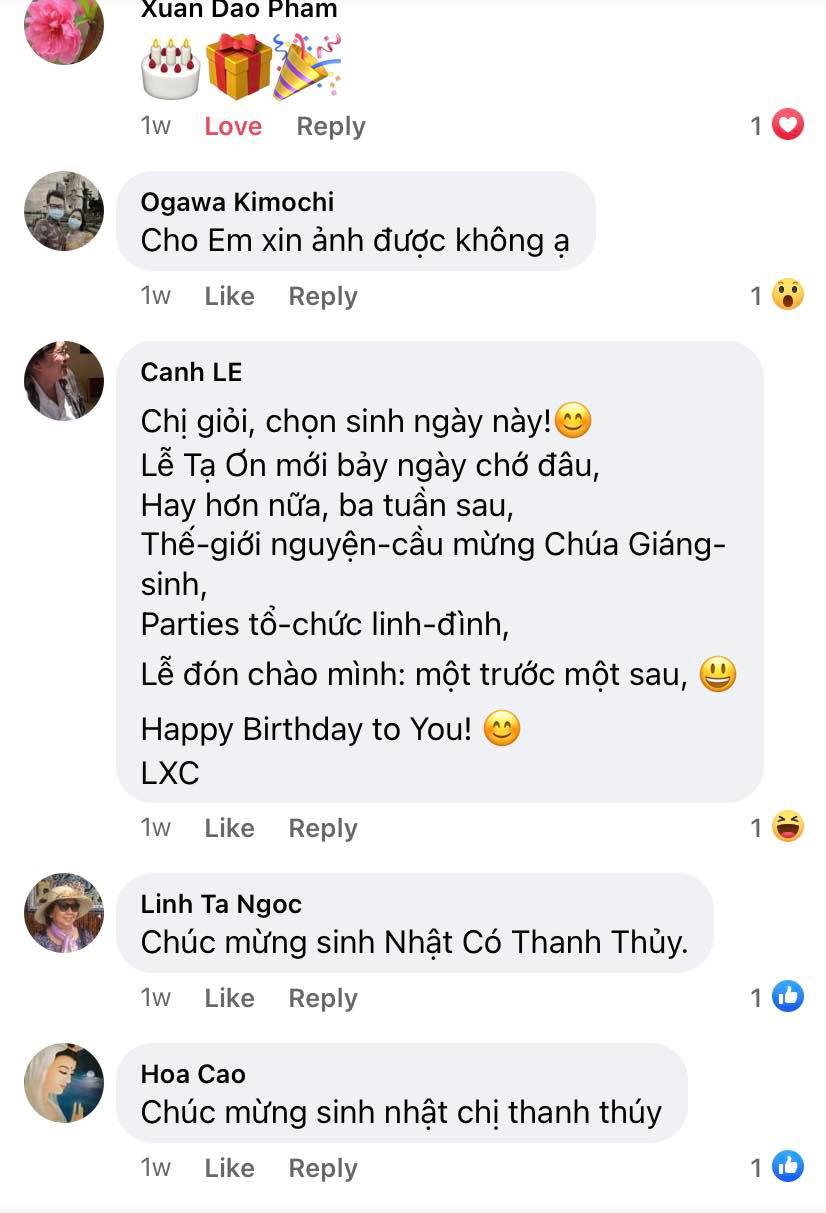Like Ogawa Kimochi's comment
This screenshot has width=826, height=1213.
point(229,296)
